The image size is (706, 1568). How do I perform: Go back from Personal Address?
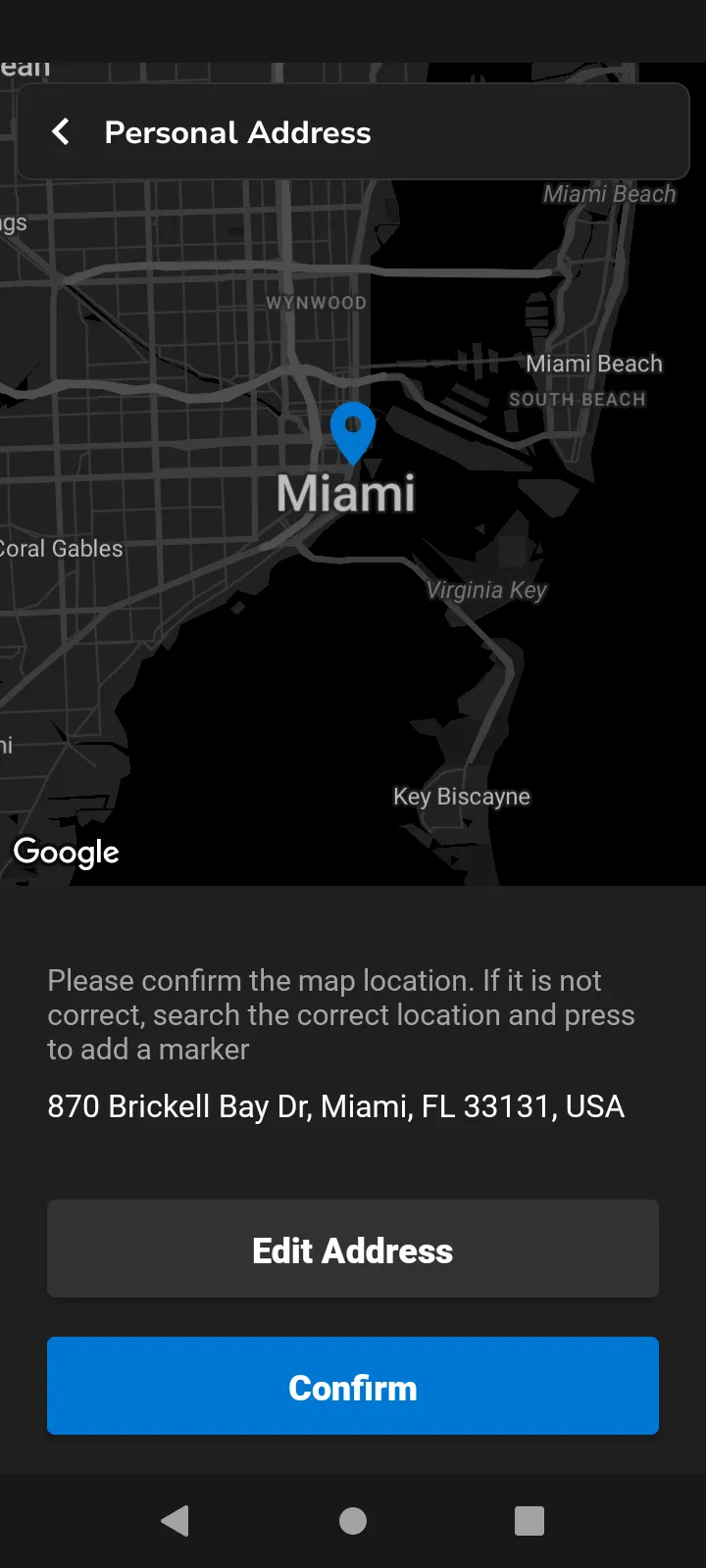(61, 132)
